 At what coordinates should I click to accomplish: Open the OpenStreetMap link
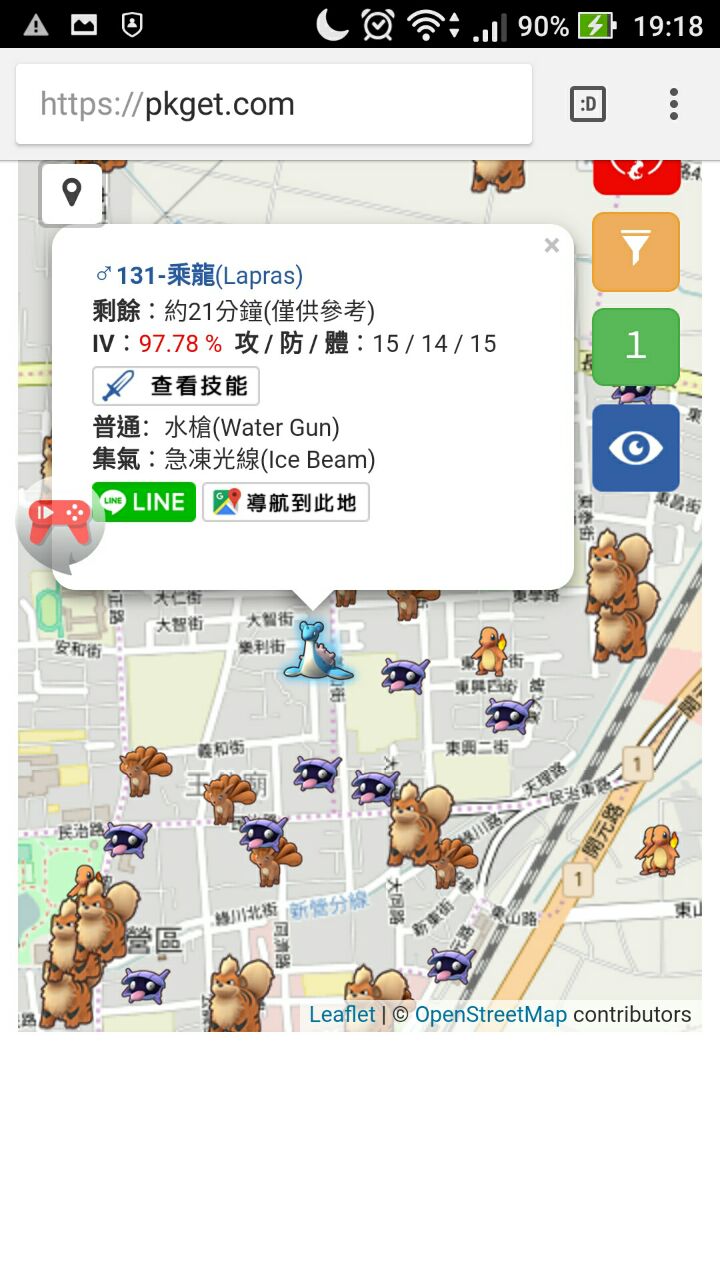pyautogui.click(x=490, y=1014)
